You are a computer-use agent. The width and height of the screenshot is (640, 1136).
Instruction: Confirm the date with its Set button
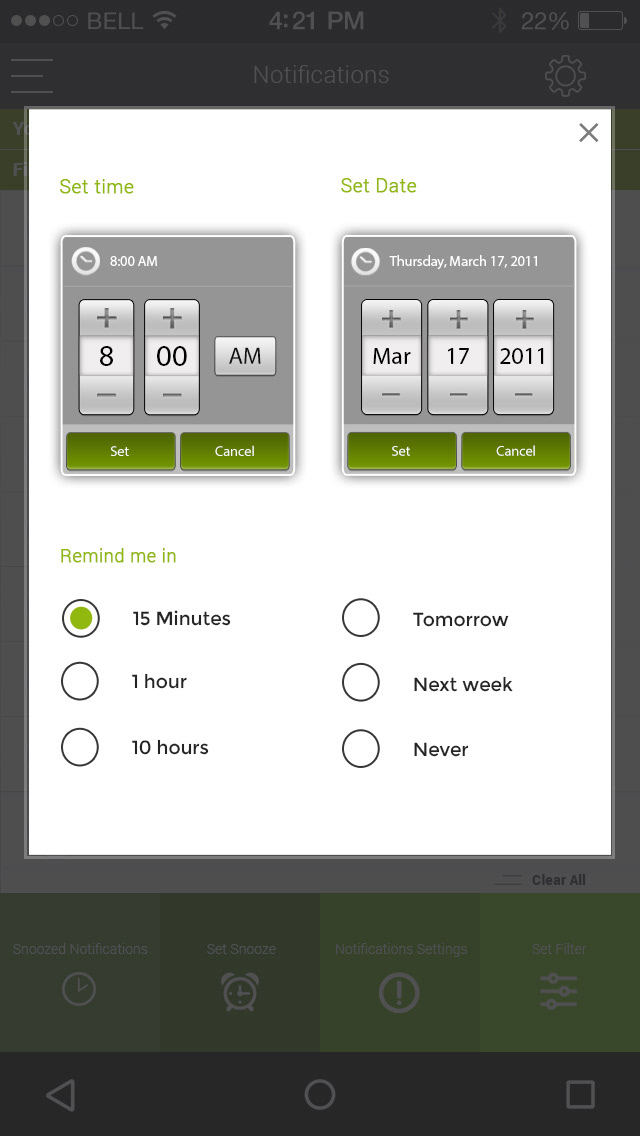point(401,451)
